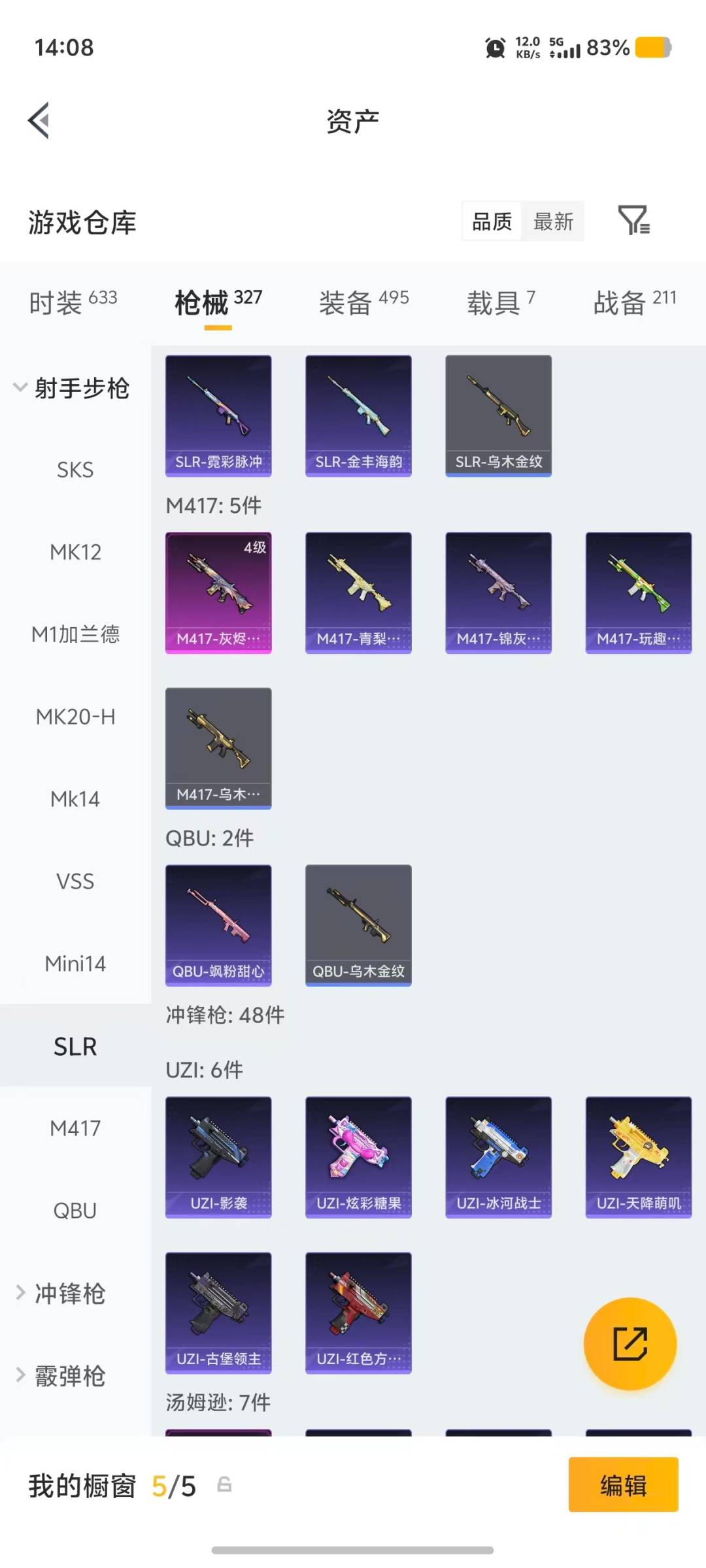The width and height of the screenshot is (706, 1568).
Task: Select the UZI-炫彩糖果 skin
Action: (358, 1157)
